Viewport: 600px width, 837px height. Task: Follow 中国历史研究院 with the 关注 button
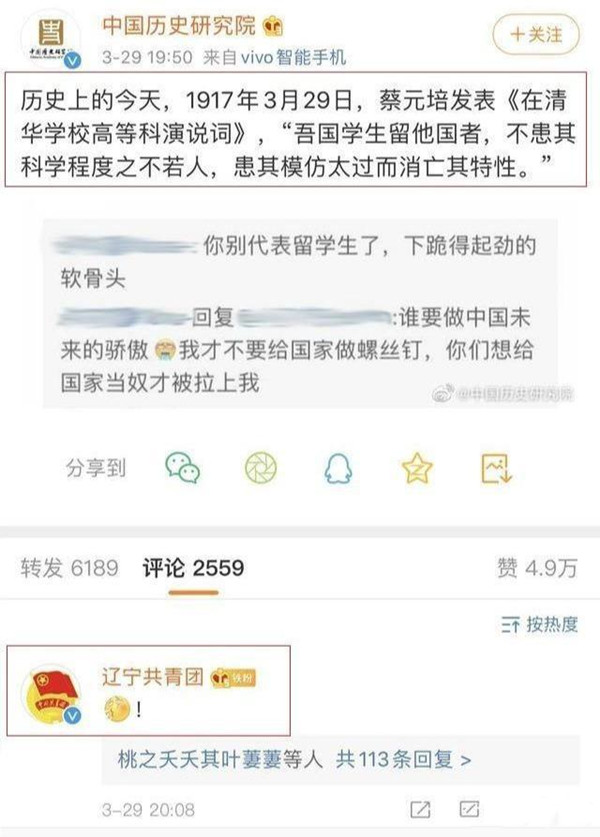tap(536, 34)
